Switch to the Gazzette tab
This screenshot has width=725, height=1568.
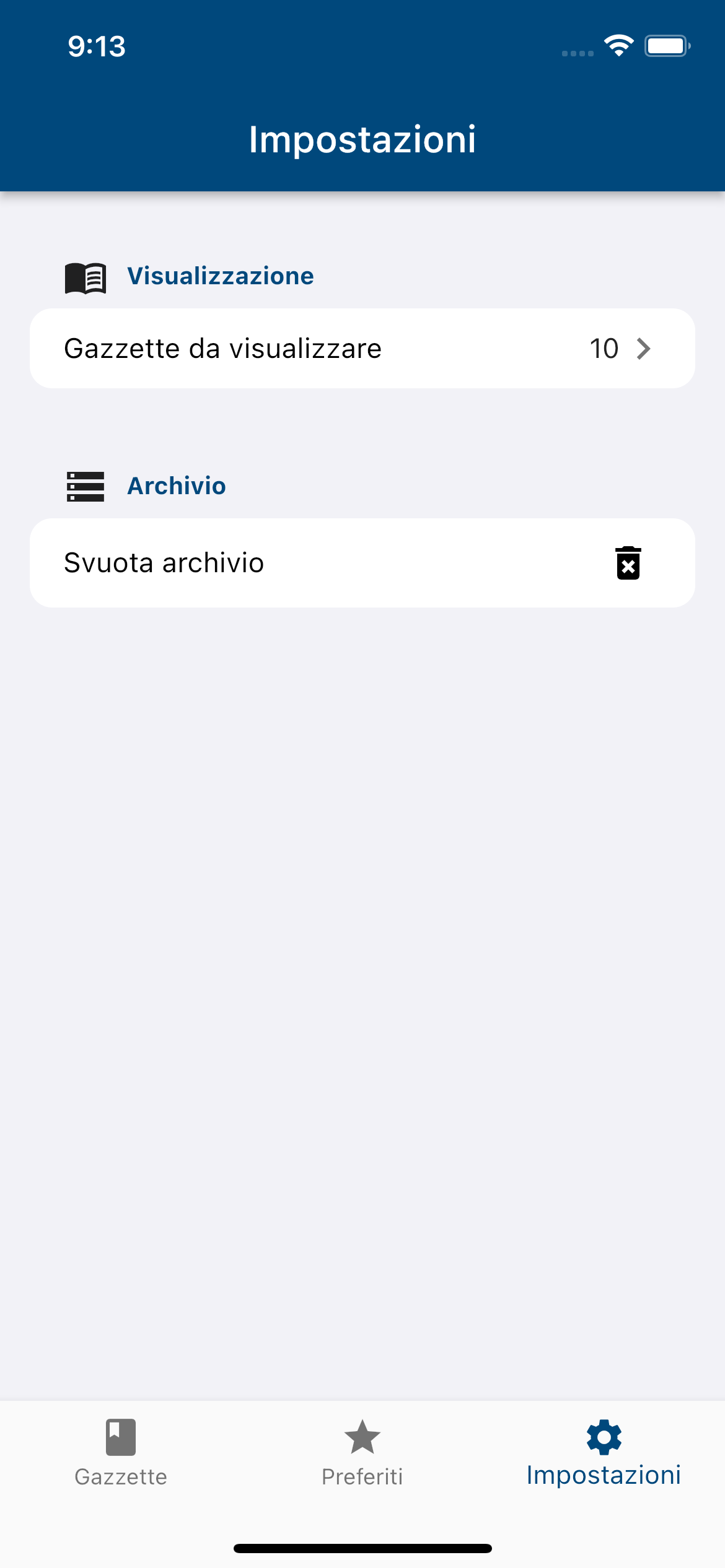point(121,1453)
